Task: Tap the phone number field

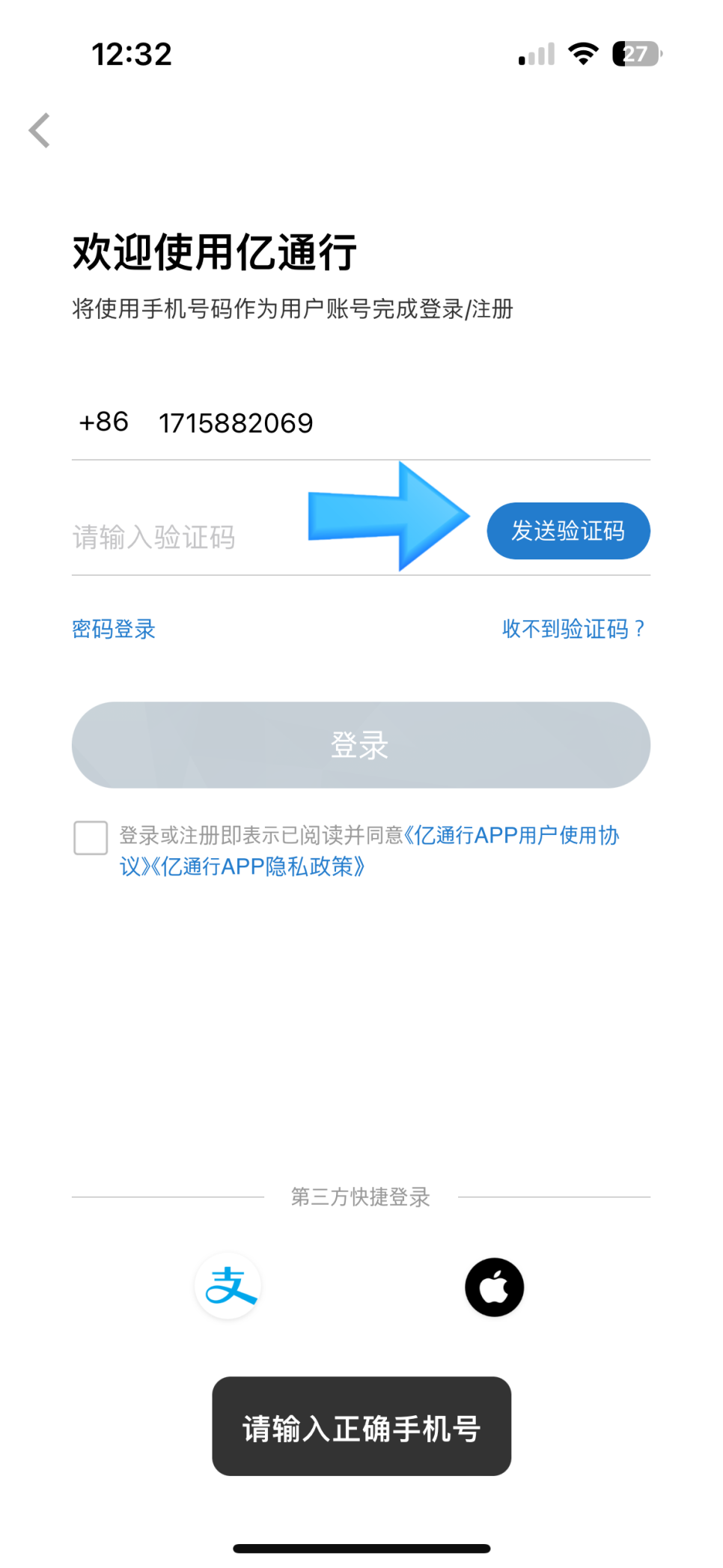Action: [404, 423]
